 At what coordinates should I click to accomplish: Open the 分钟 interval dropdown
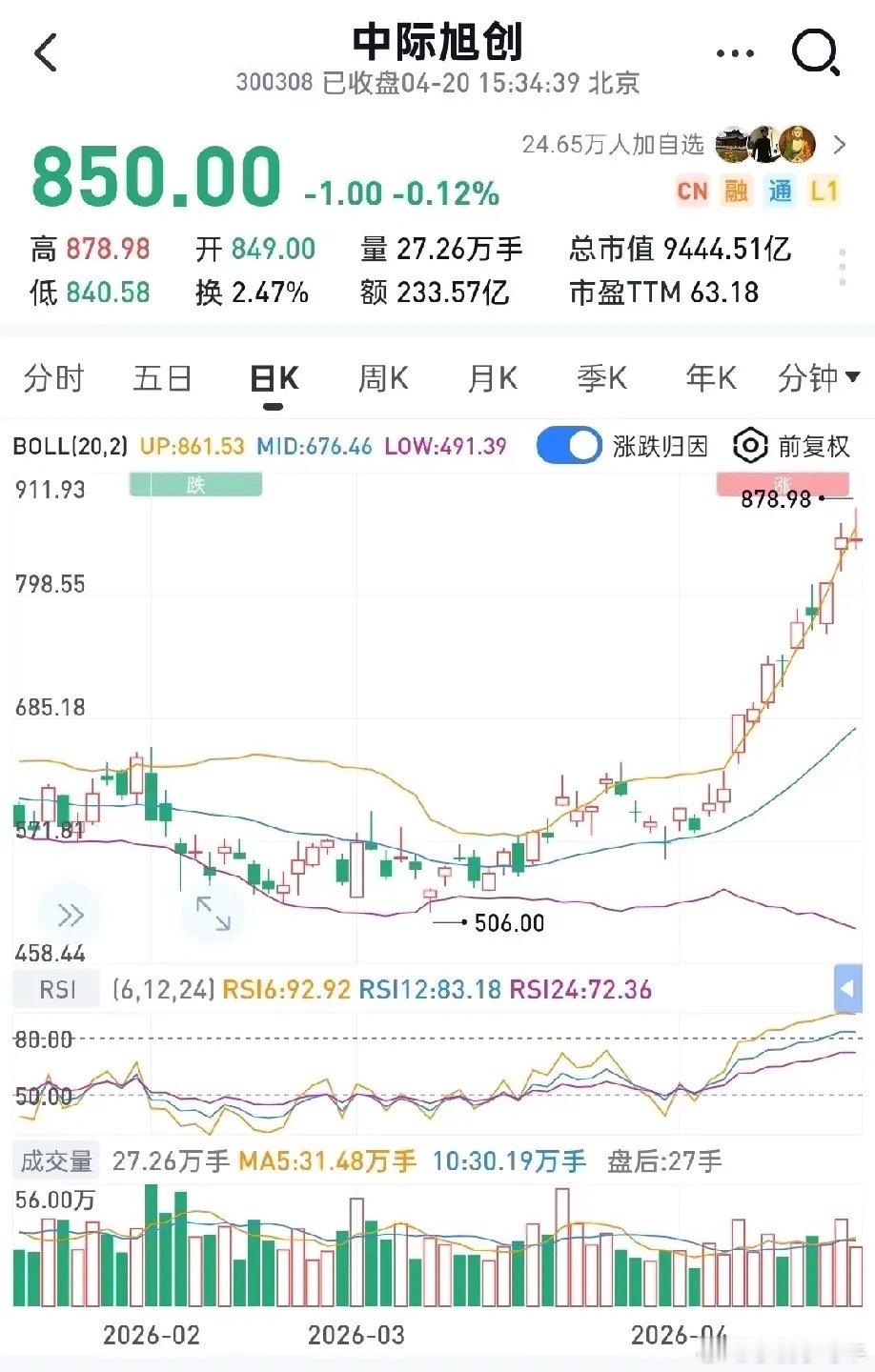(818, 378)
